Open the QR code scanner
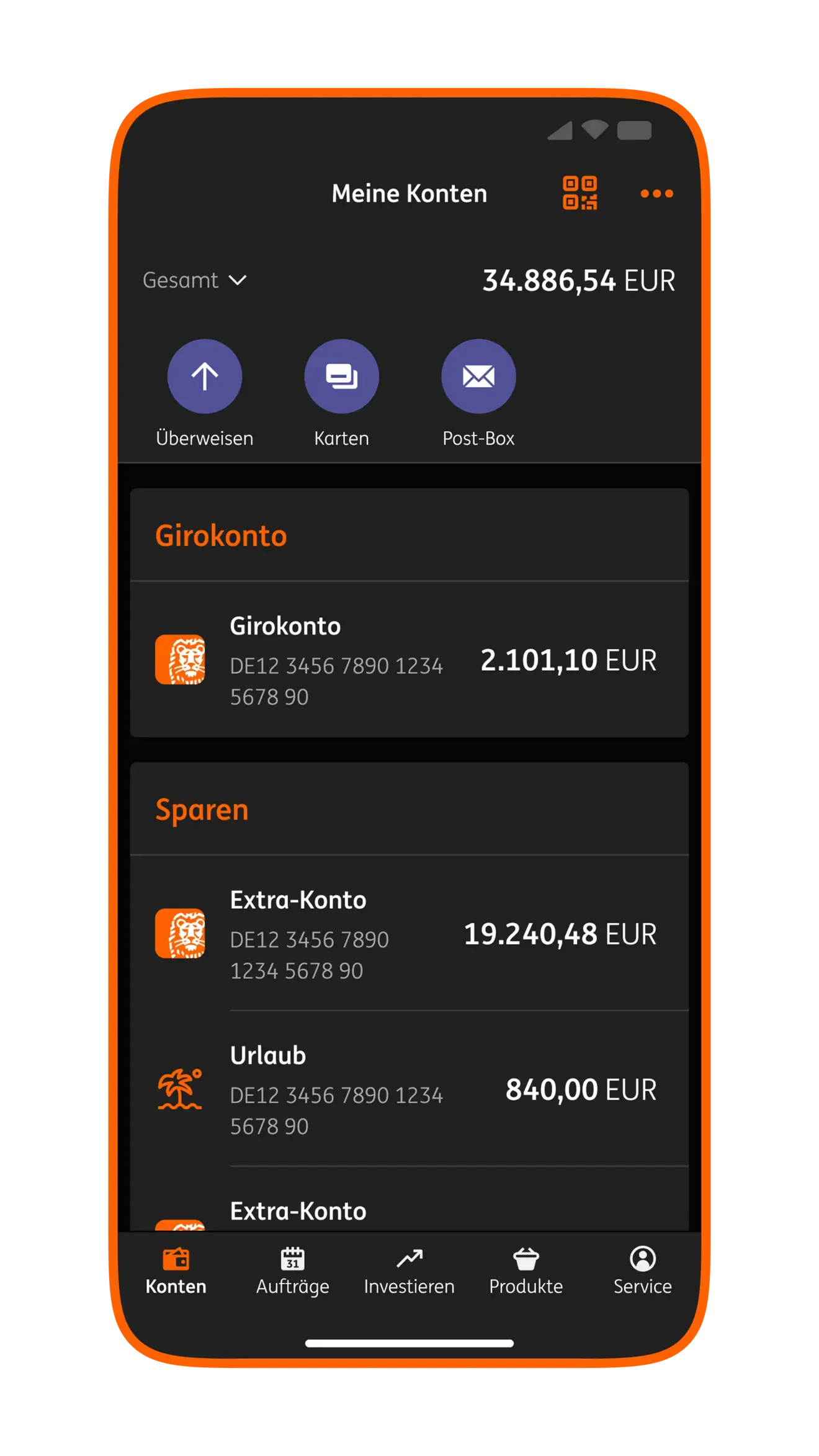This screenshot has height=1456, width=819. [x=580, y=193]
